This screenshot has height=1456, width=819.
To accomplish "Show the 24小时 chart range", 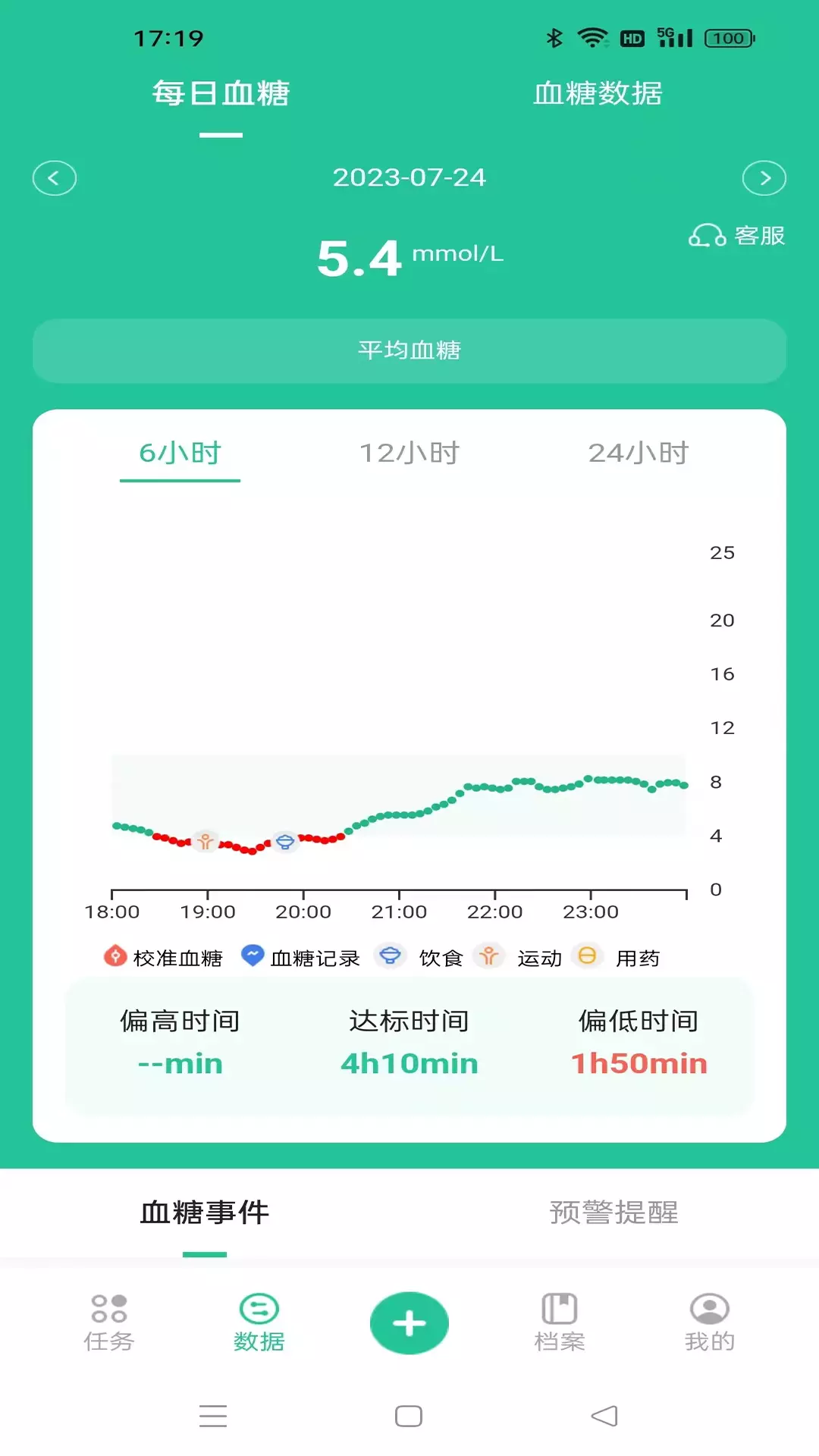I will [x=639, y=453].
